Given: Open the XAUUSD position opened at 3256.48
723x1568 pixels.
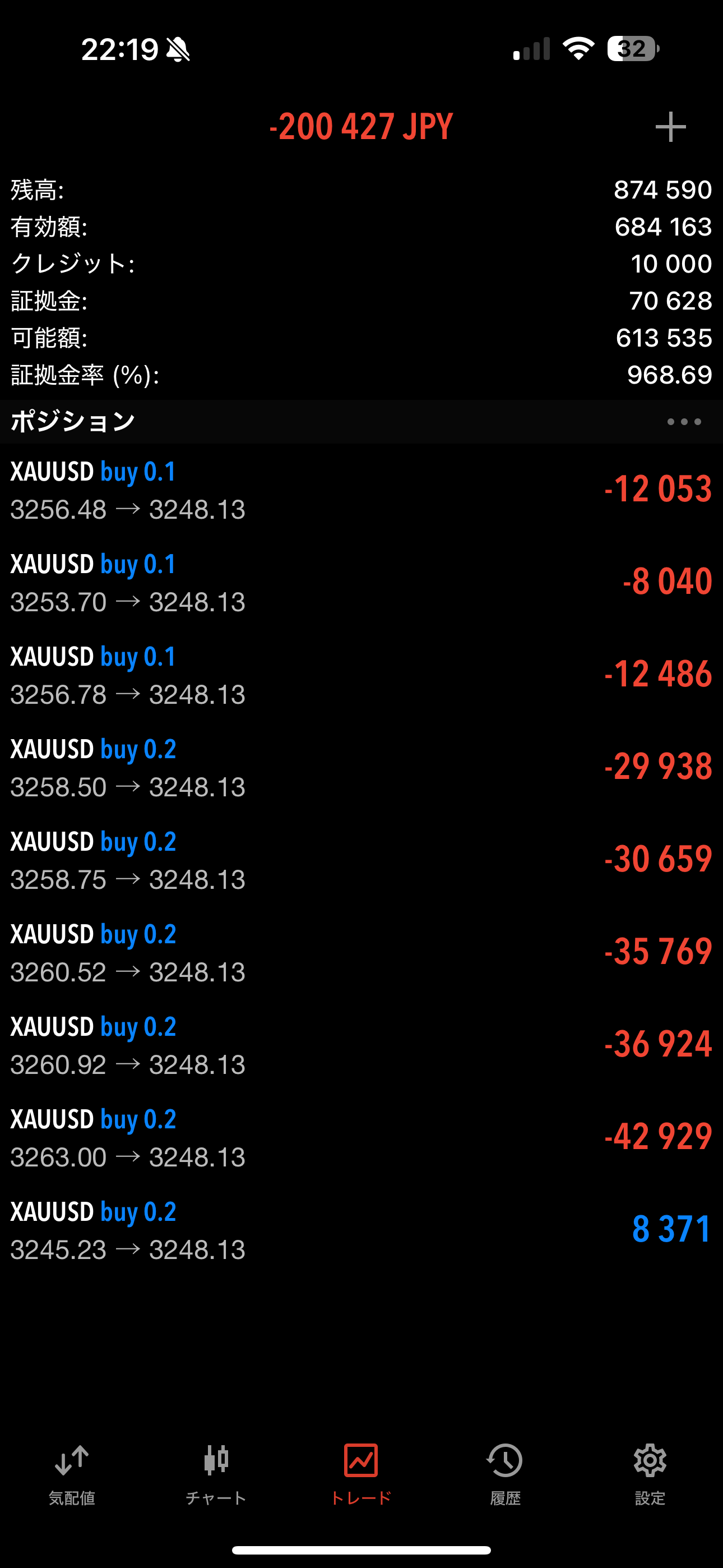Looking at the screenshot, I should pyautogui.click(x=361, y=490).
